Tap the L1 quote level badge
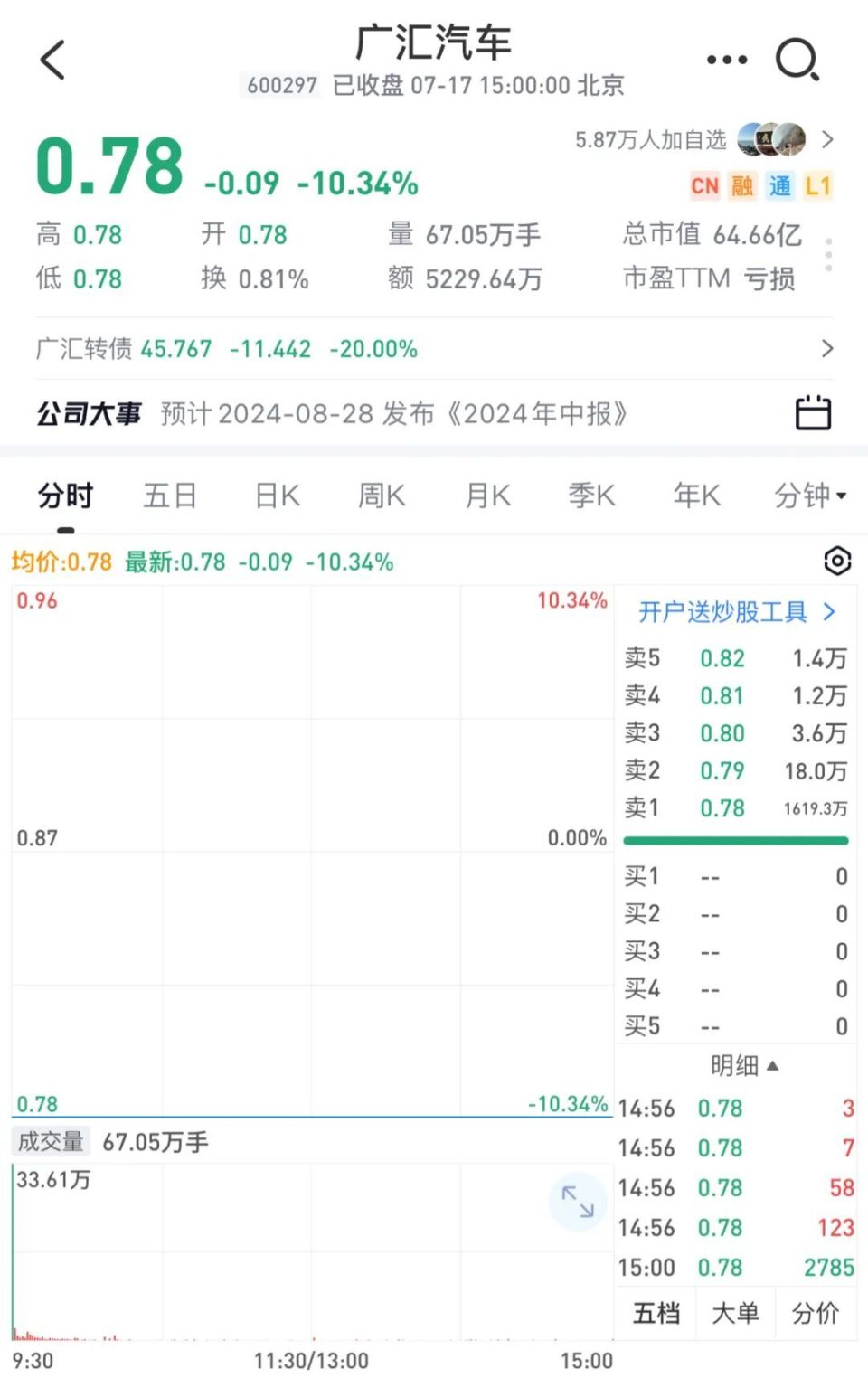 (819, 185)
